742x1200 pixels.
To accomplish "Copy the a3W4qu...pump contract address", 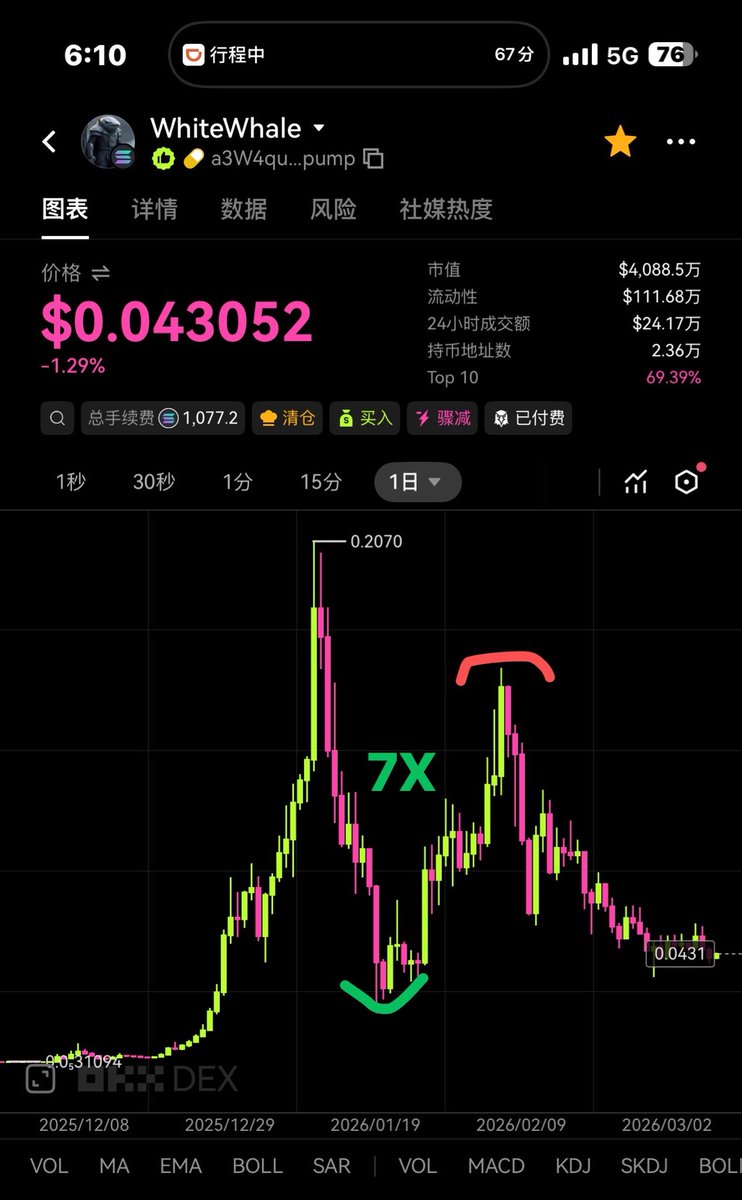I will [373, 158].
